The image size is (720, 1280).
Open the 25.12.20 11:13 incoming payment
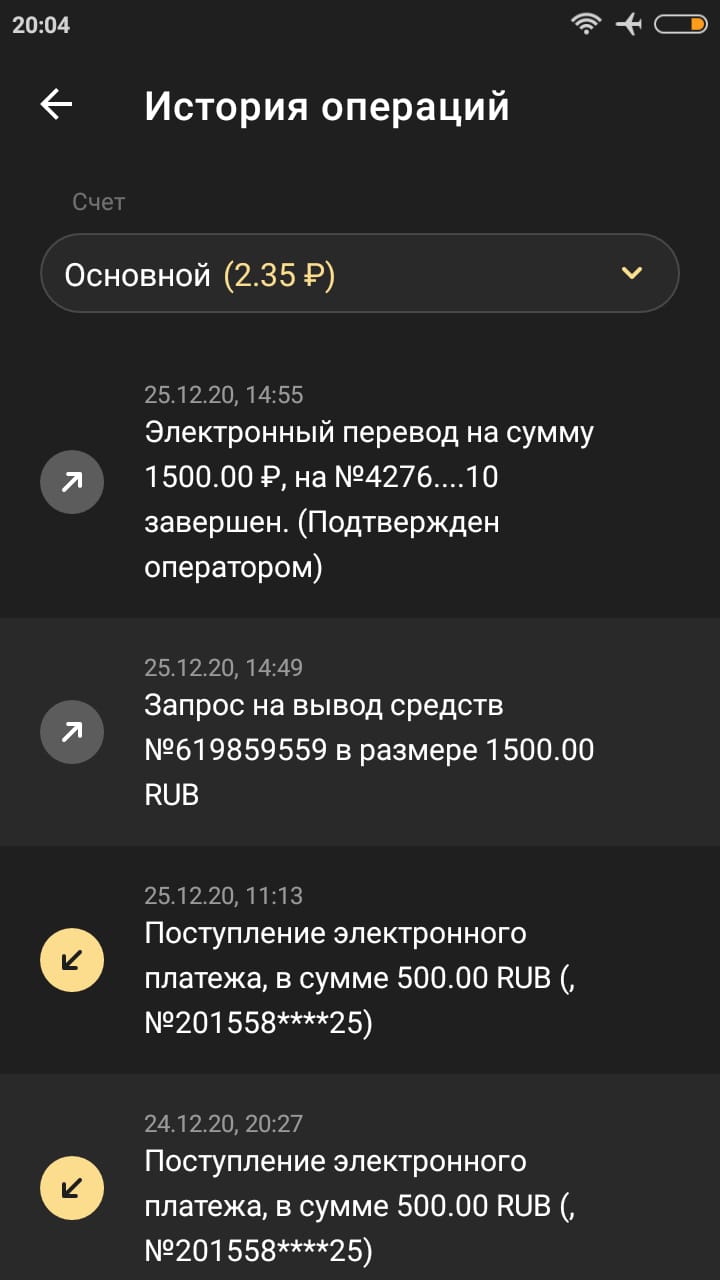[360, 960]
